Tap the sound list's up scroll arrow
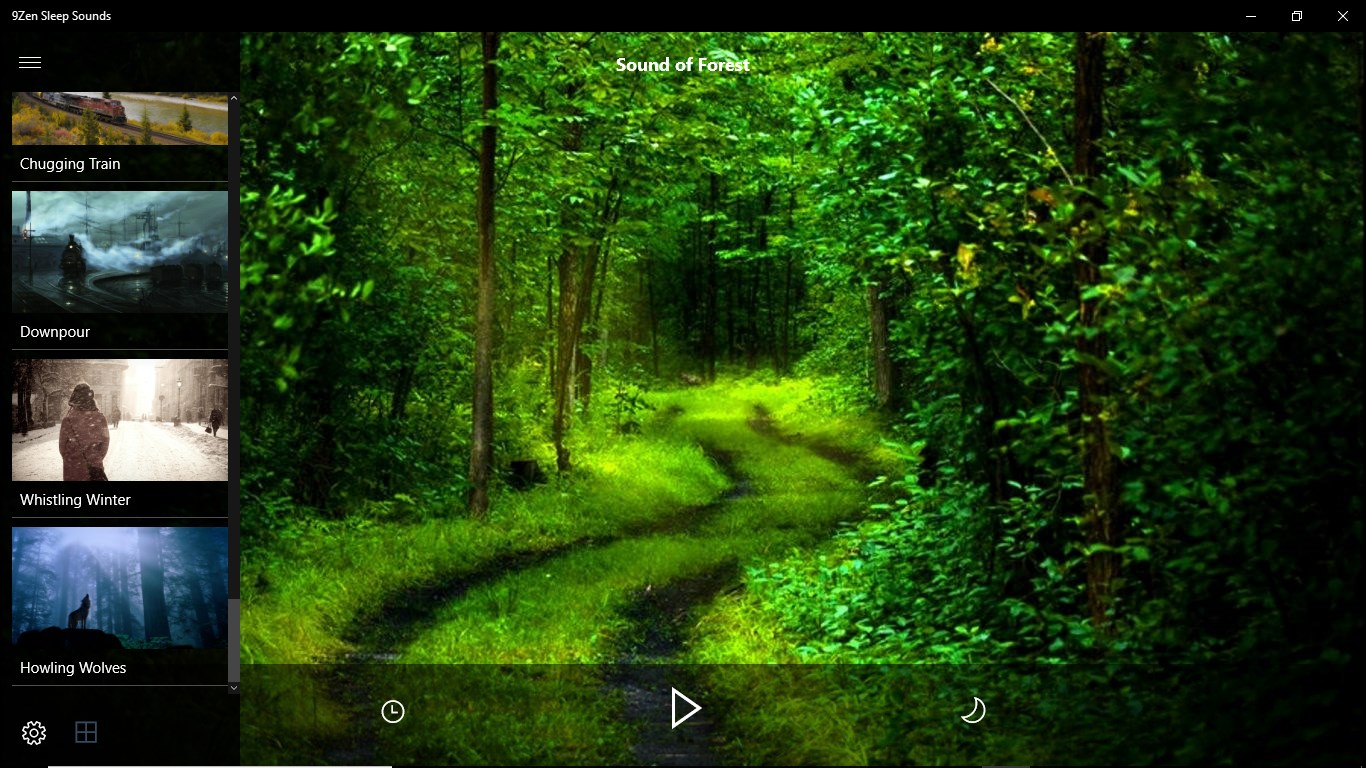This screenshot has width=1366, height=768. (234, 98)
